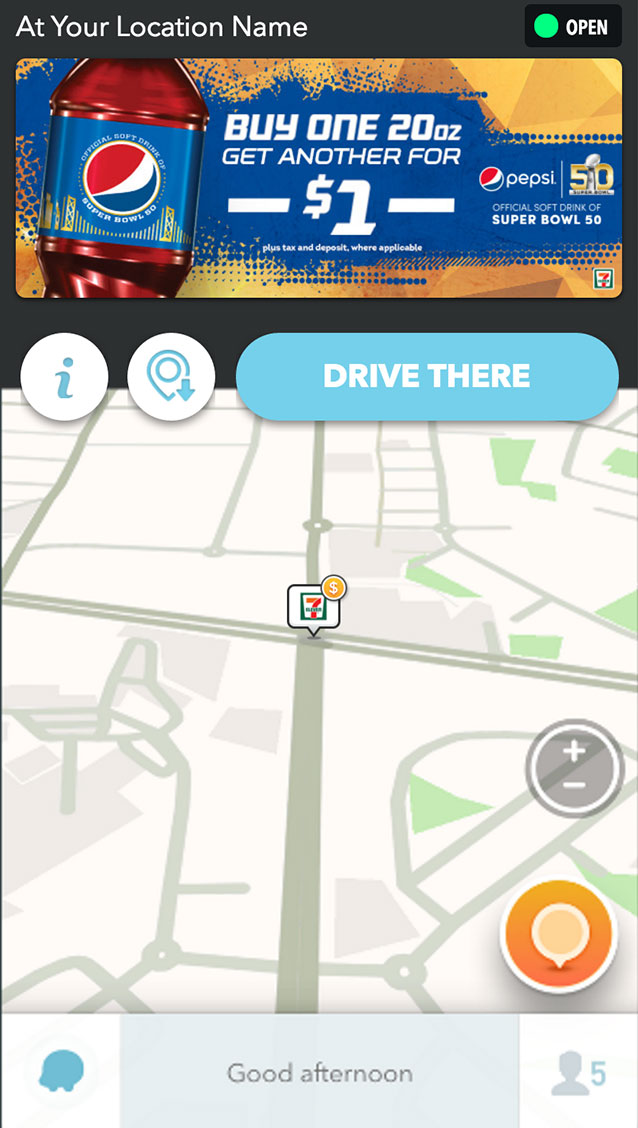
Task: Tap the save location pin icon
Action: tap(171, 377)
